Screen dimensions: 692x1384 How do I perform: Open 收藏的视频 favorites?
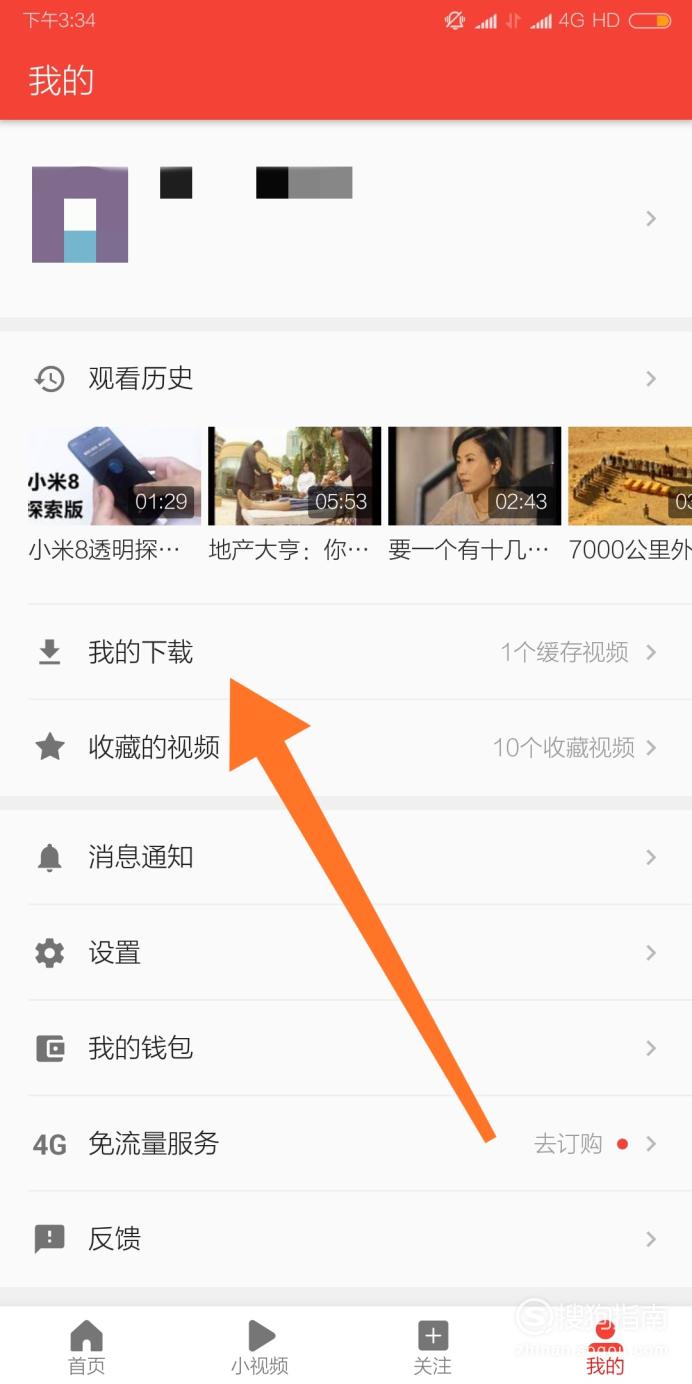click(346, 747)
